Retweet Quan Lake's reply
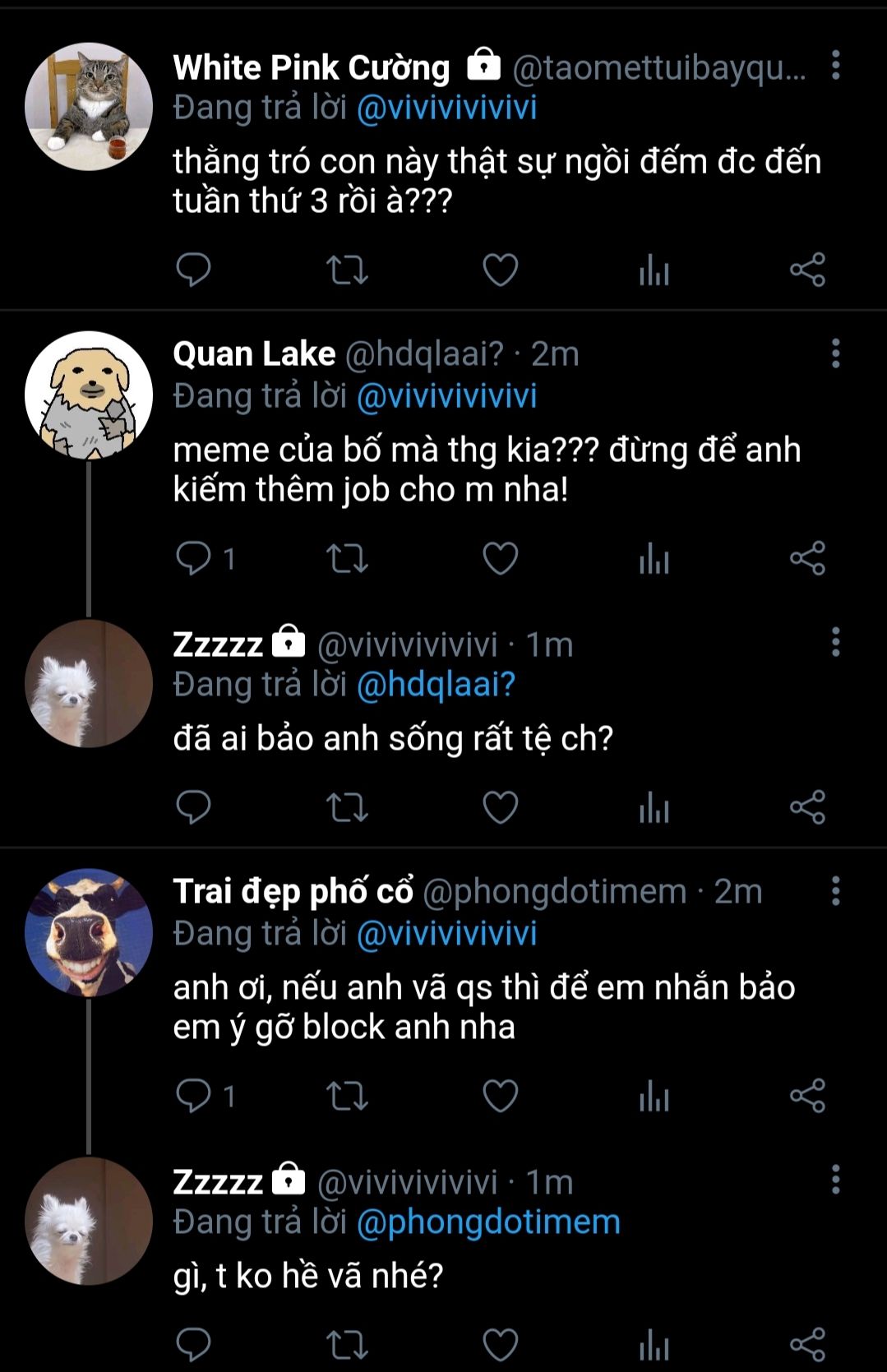This screenshot has height=1372, width=887. click(x=347, y=559)
